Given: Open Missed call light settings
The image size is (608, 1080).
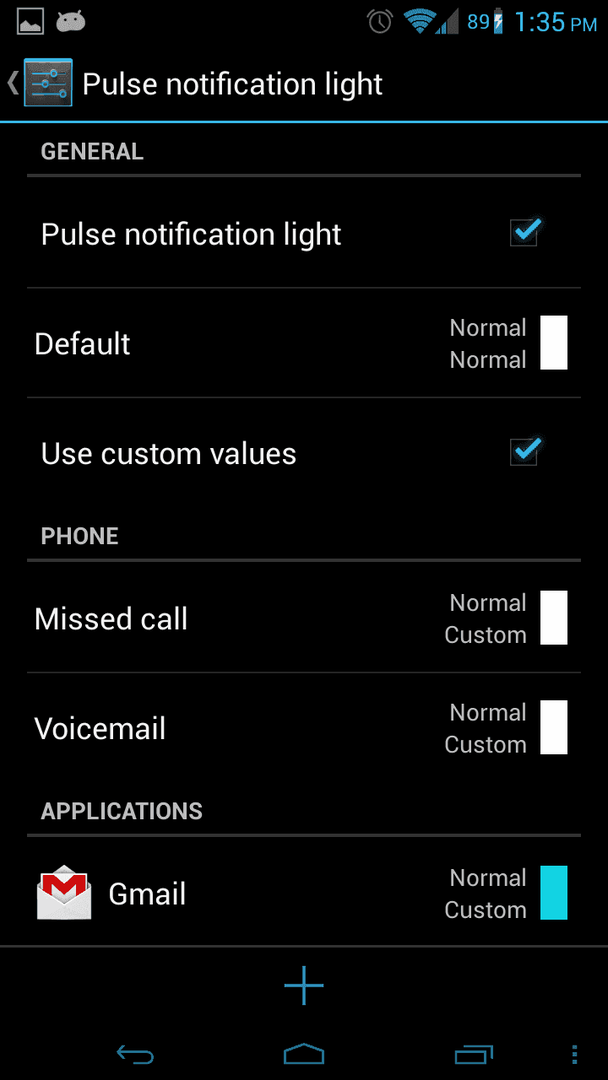Looking at the screenshot, I should [304, 618].
